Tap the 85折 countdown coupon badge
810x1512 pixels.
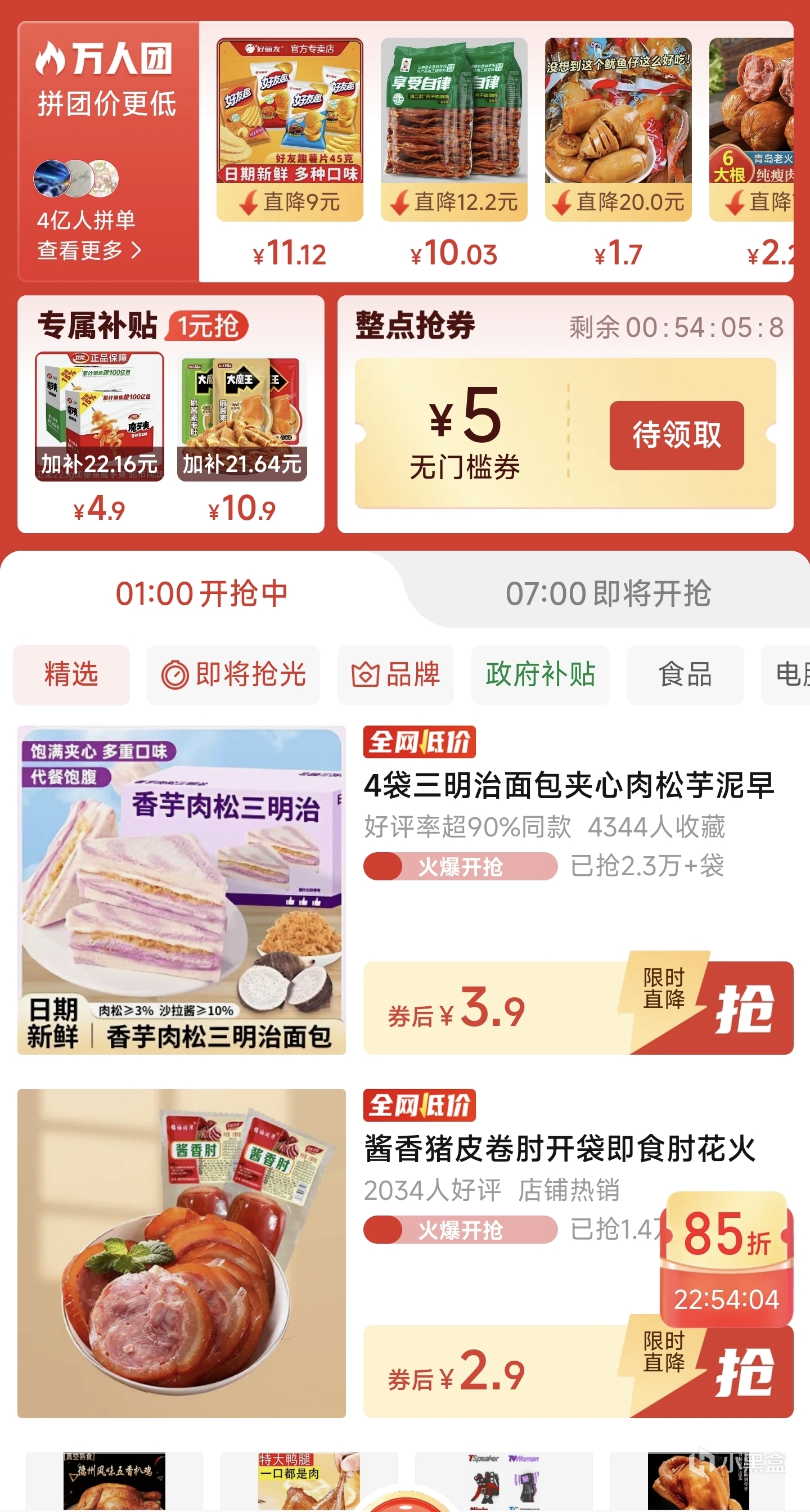tap(726, 1258)
